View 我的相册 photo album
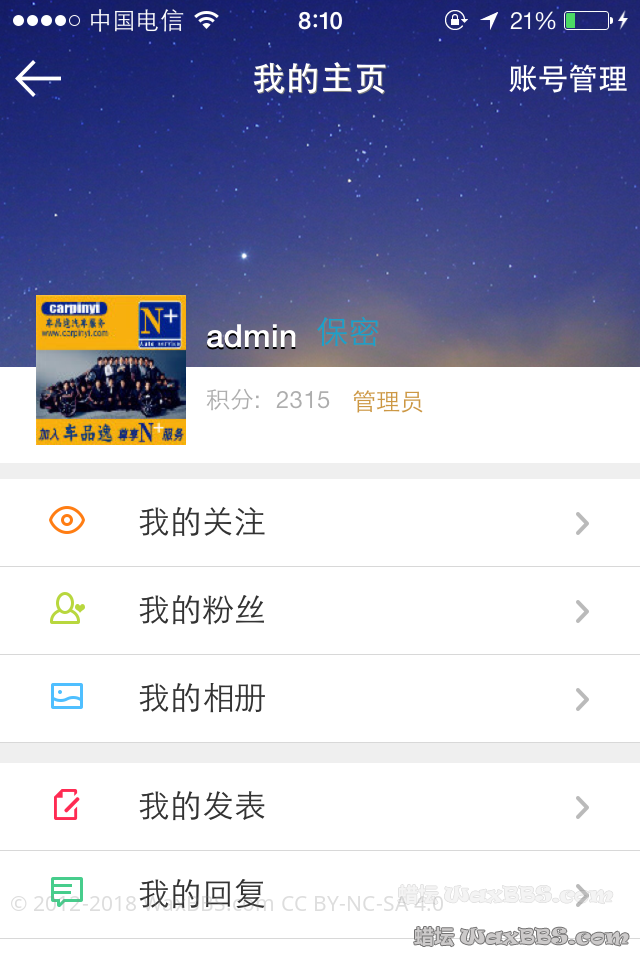Image resolution: width=640 pixels, height=960 pixels. [320, 698]
